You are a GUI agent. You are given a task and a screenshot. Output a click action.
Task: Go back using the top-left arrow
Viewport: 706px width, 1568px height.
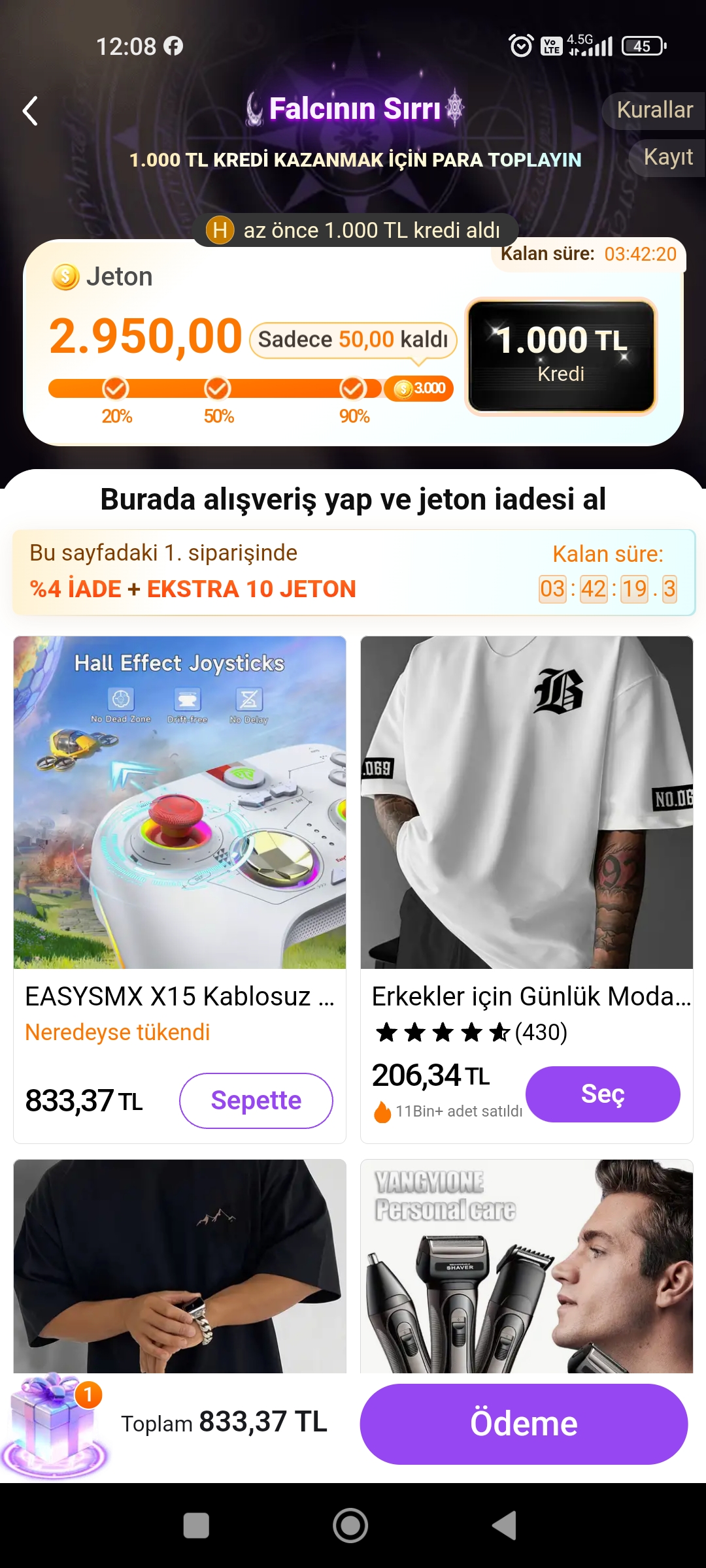[30, 110]
